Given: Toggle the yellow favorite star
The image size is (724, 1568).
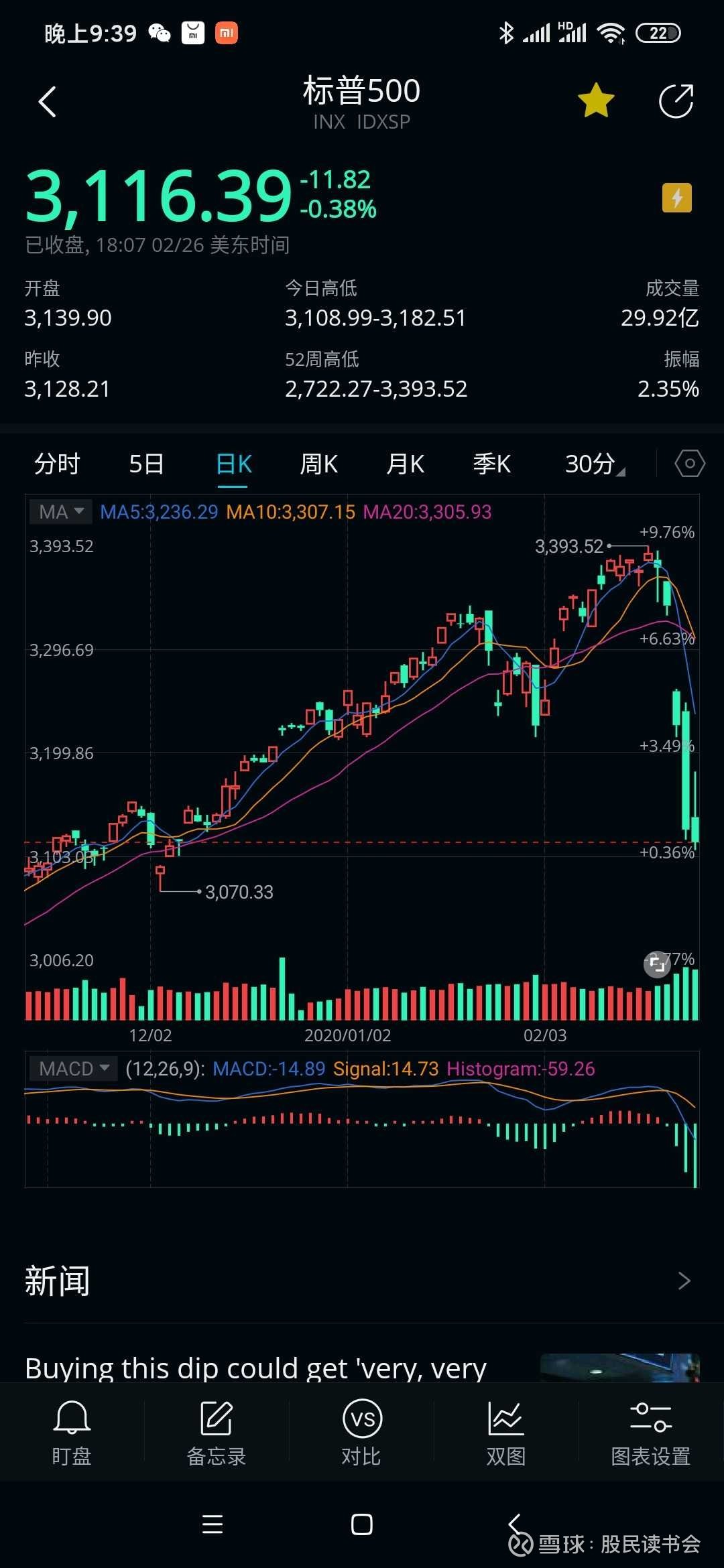Looking at the screenshot, I should pyautogui.click(x=596, y=101).
